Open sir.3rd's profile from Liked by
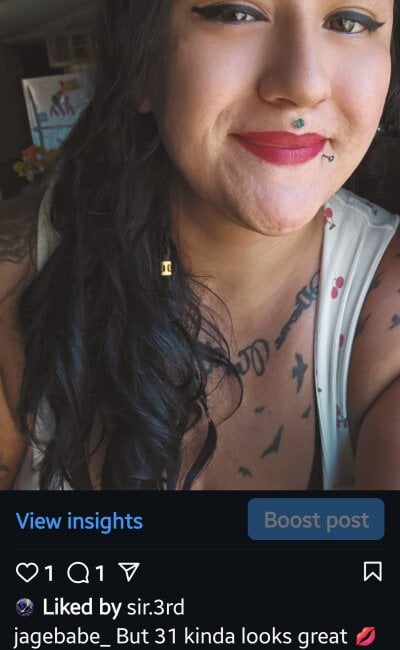Viewport: 400px width, 650px height. (x=155, y=607)
